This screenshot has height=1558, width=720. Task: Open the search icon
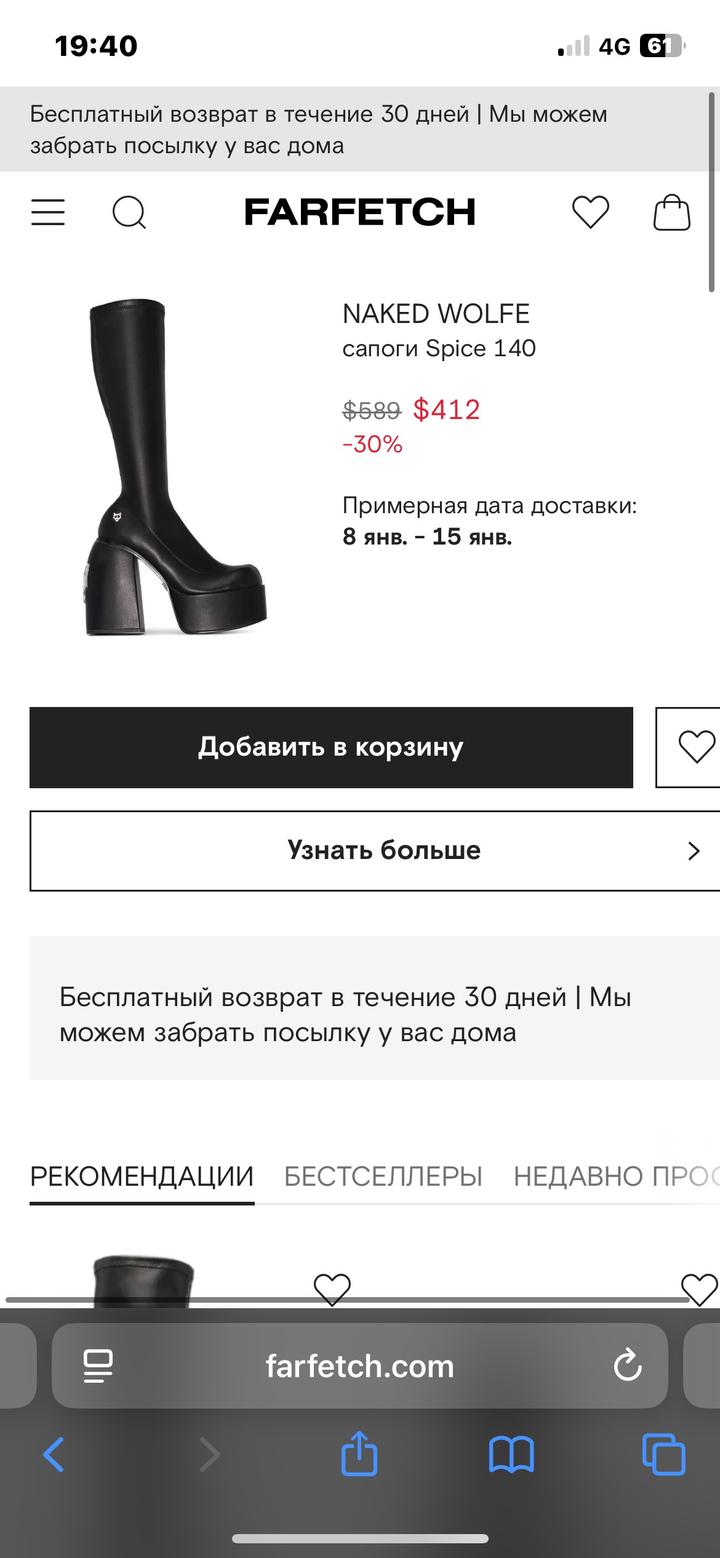[x=129, y=212]
